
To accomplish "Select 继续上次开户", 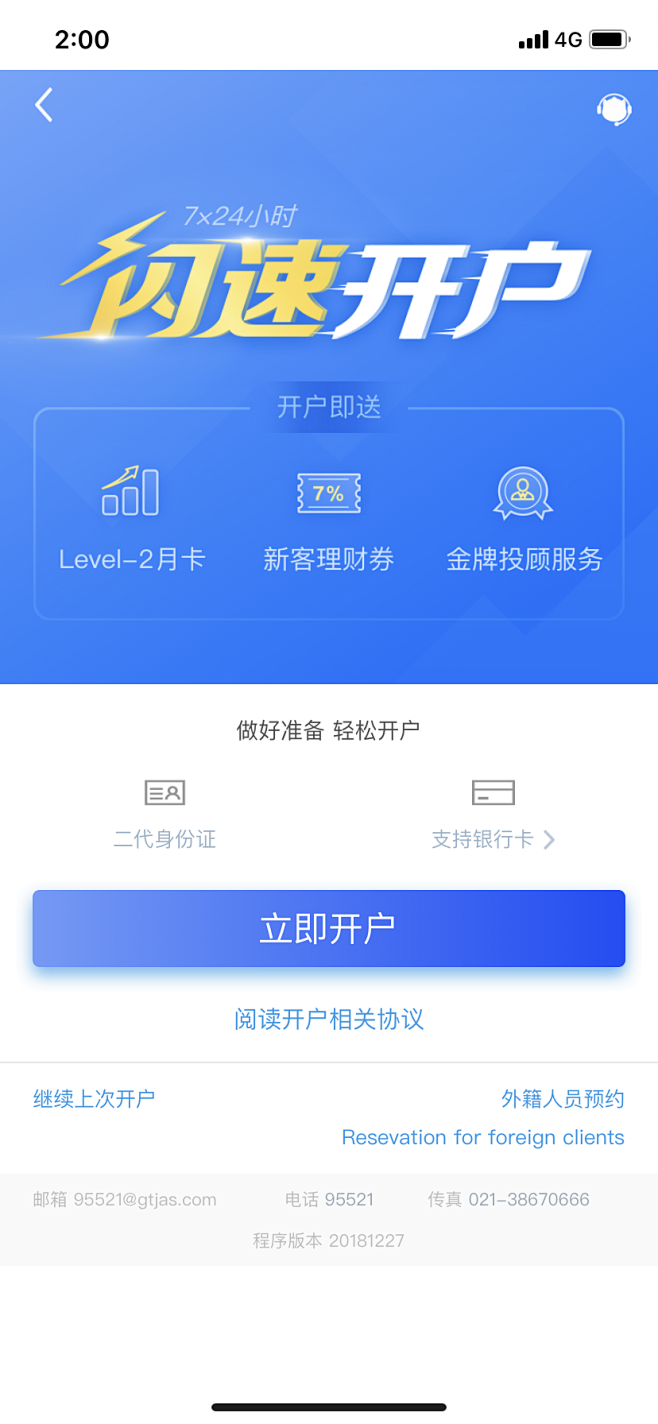I will tap(94, 1099).
